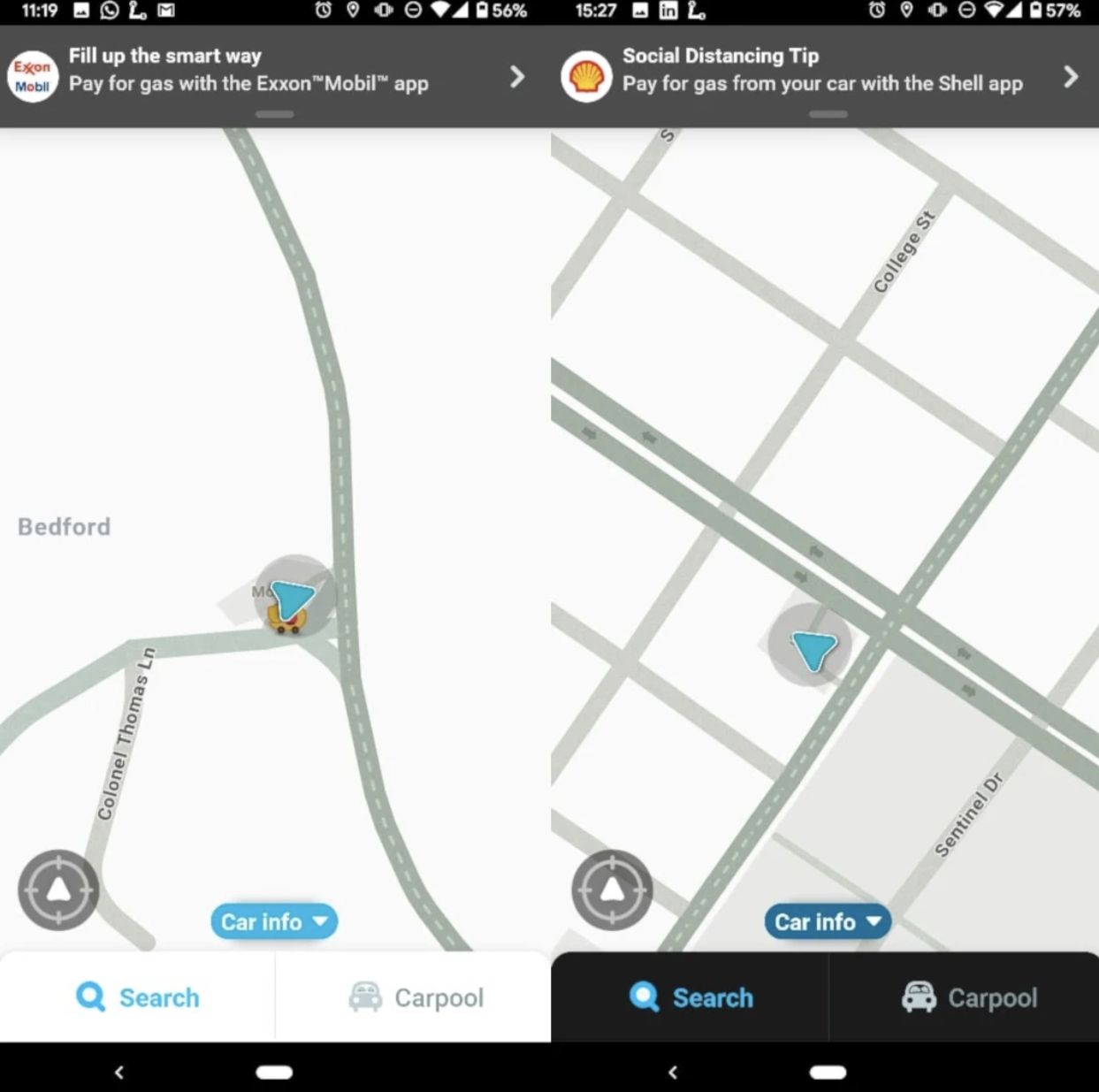
Task: Open Carpool in the white bottom bar
Action: click(416, 997)
